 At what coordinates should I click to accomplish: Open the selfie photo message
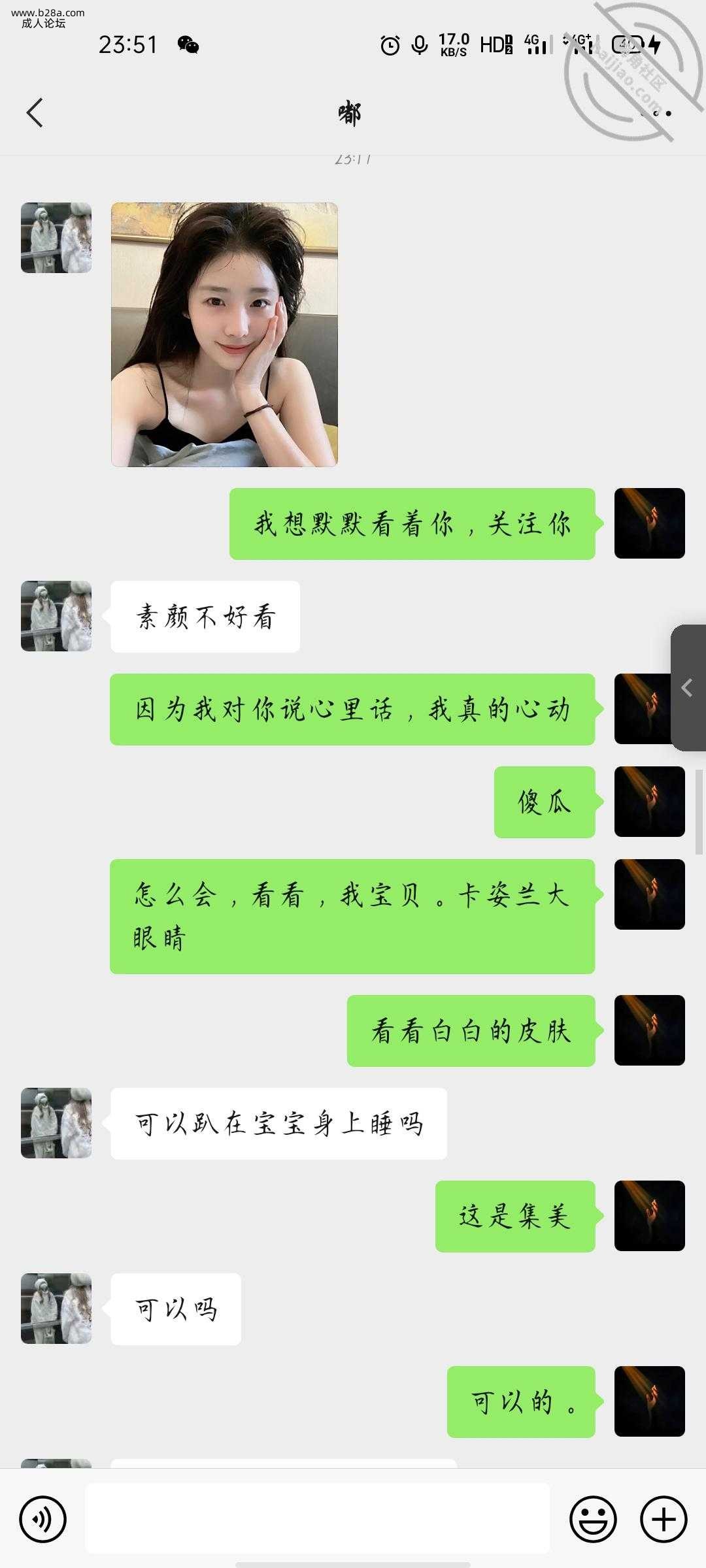[x=224, y=335]
